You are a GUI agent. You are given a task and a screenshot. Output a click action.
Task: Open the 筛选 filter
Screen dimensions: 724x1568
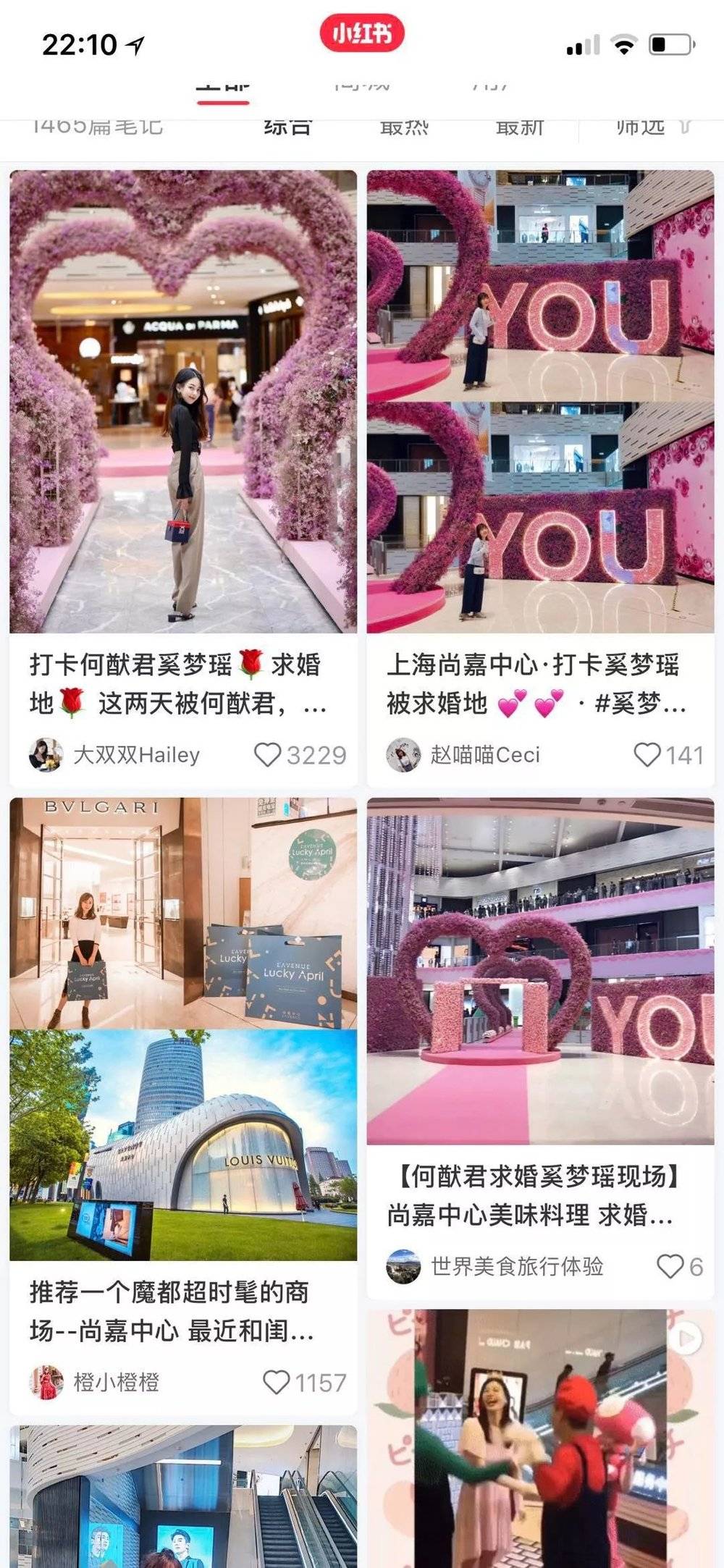click(x=650, y=127)
